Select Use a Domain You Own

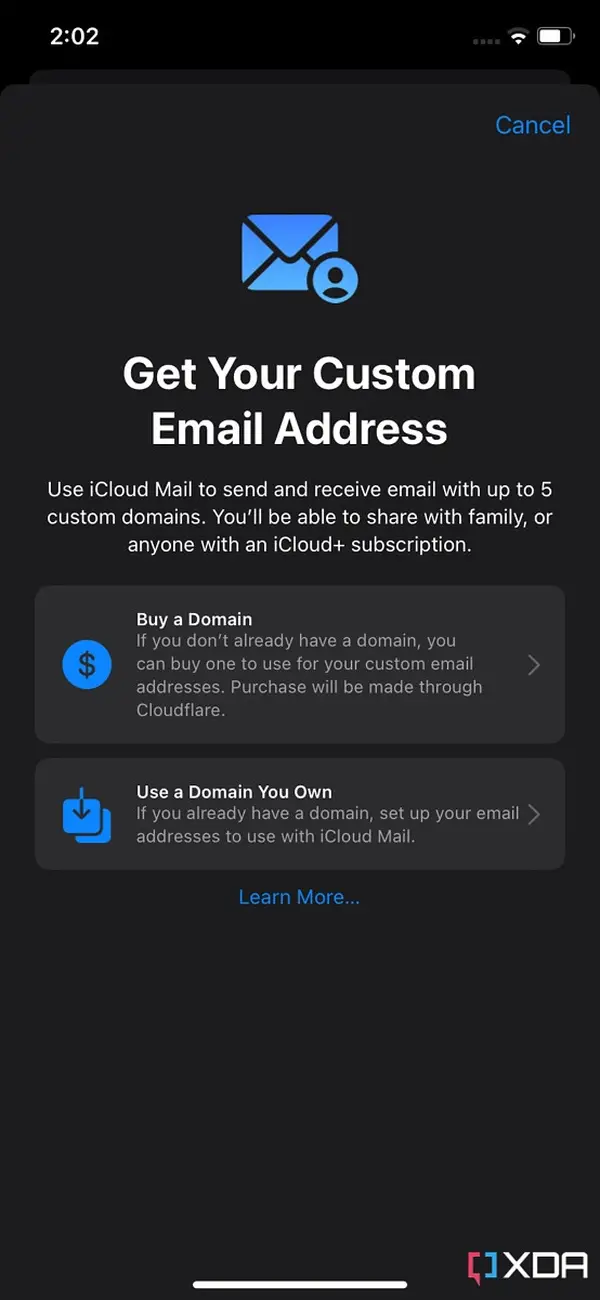(x=300, y=814)
